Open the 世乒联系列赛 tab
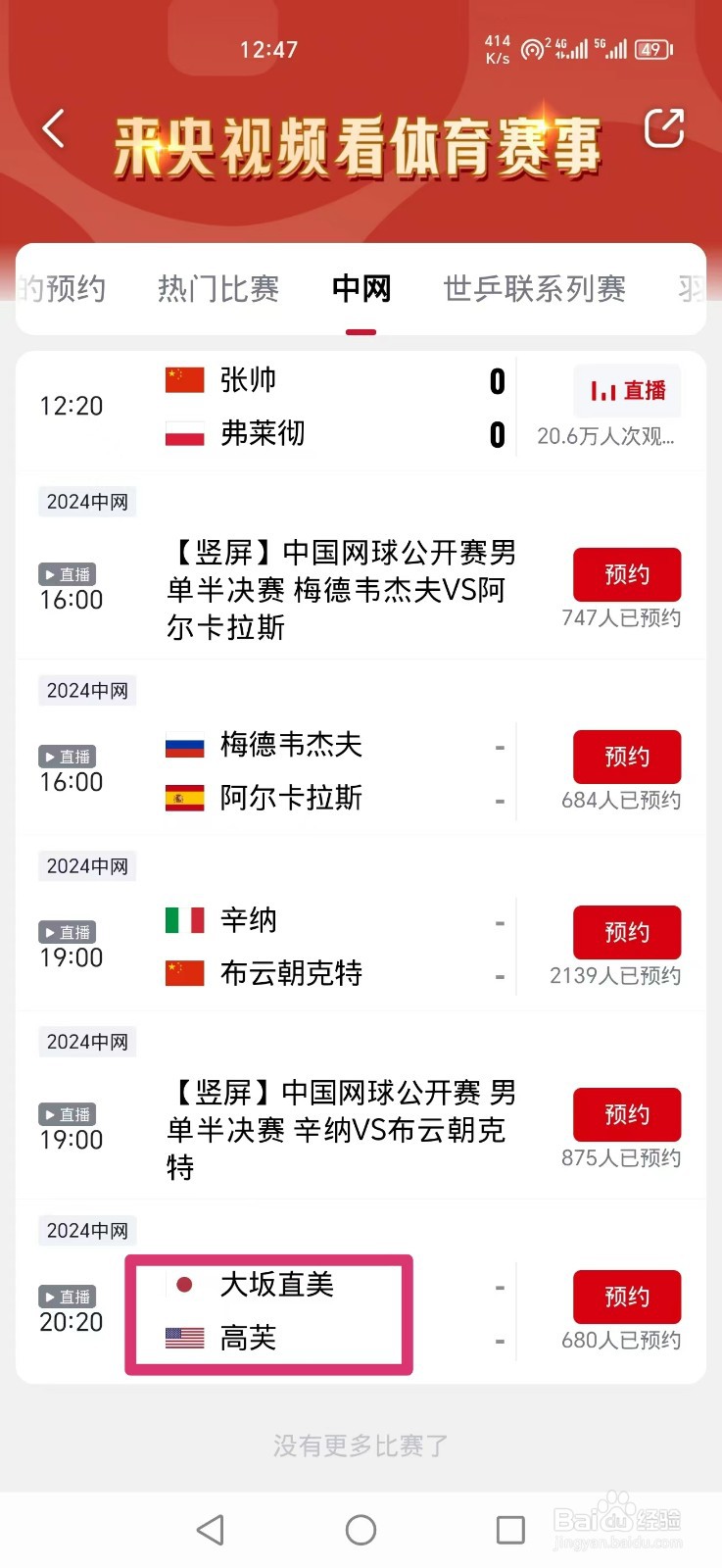 coord(534,289)
